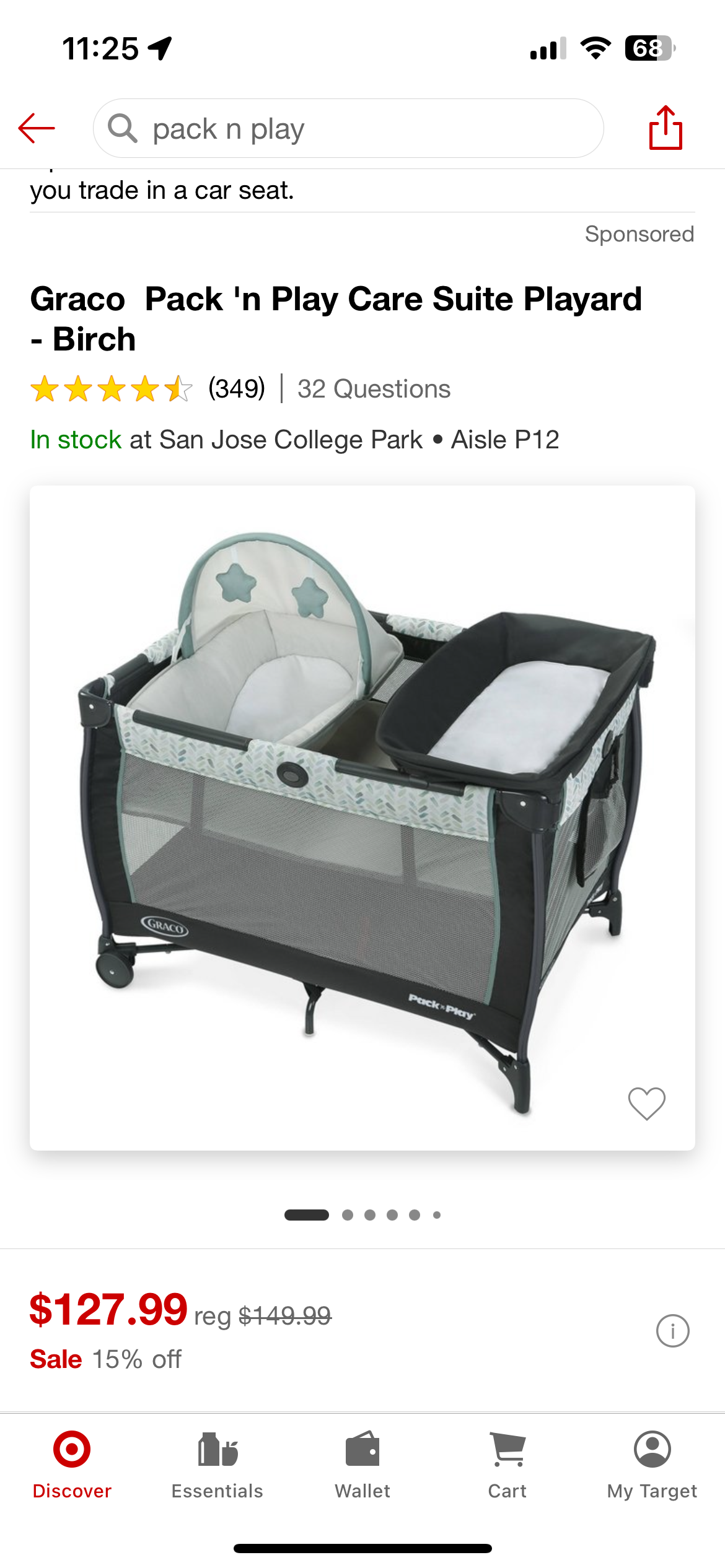This screenshot has height=1568, width=725.
Task: Go to the Wallet tab
Action: pyautogui.click(x=362, y=1464)
